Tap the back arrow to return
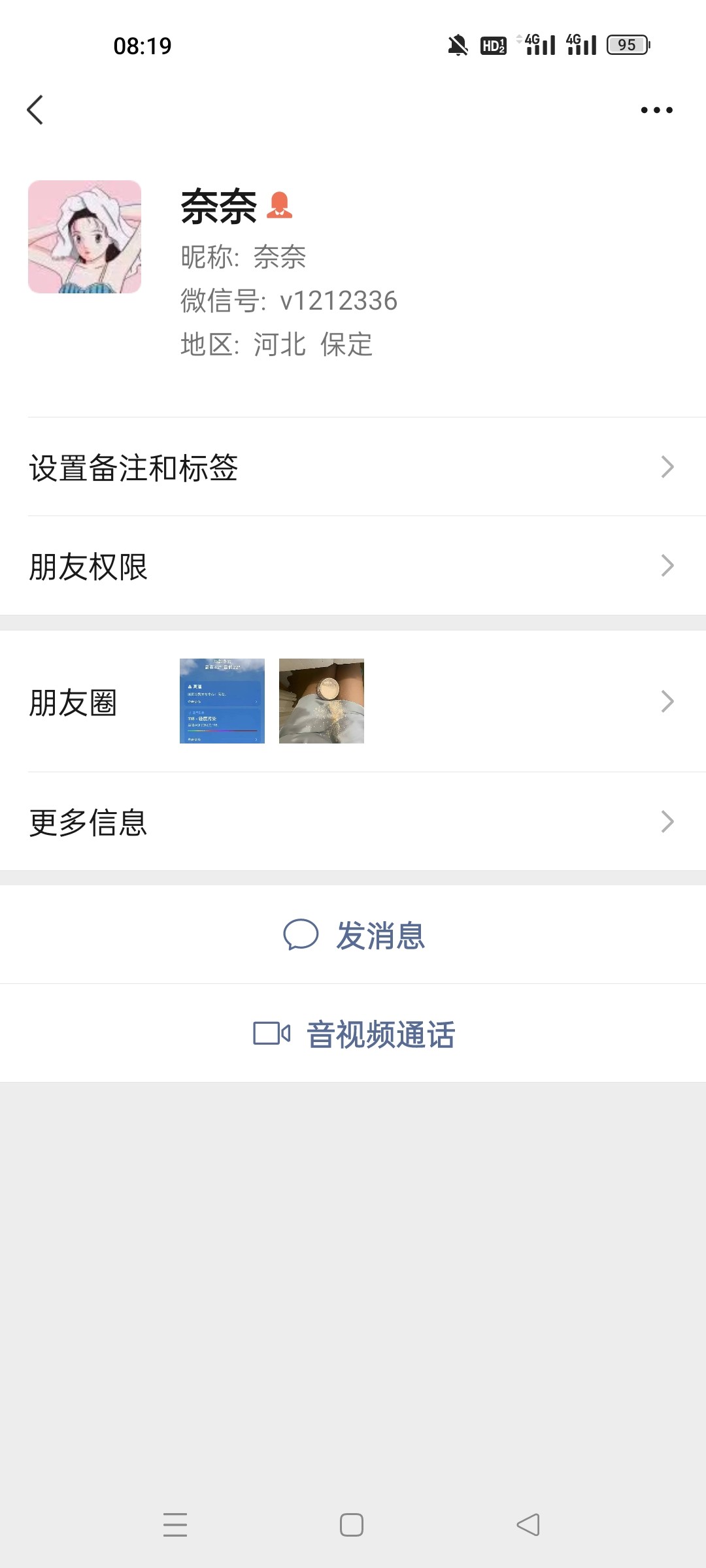 [x=36, y=110]
